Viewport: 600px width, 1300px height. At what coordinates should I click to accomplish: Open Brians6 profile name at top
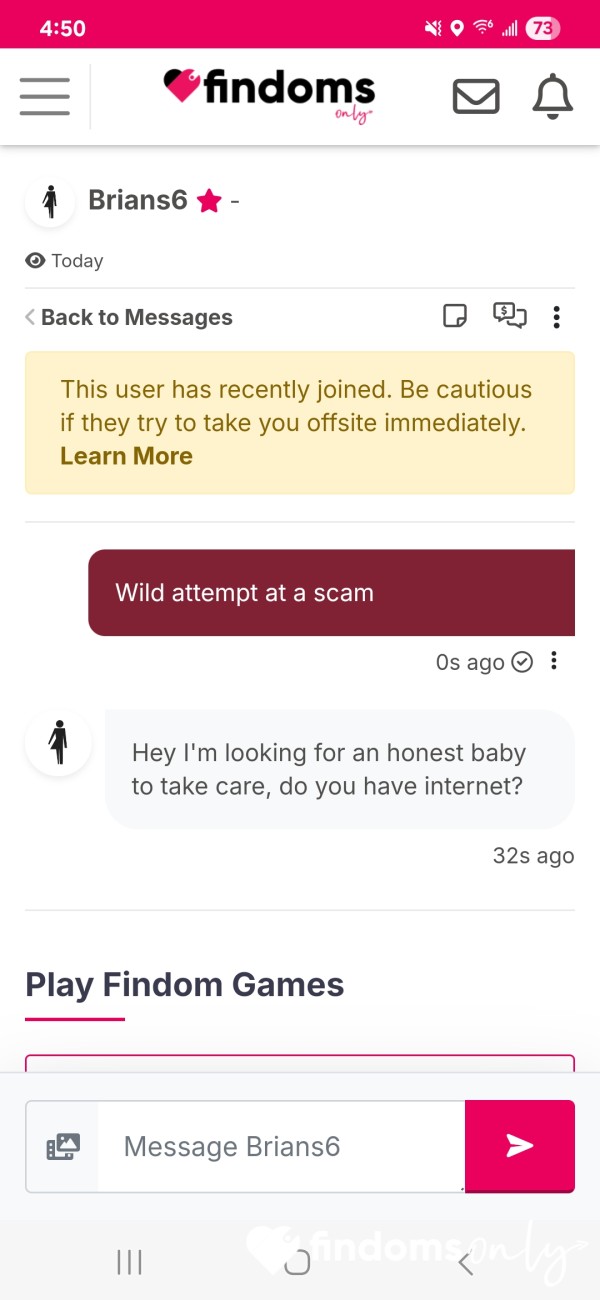tap(138, 200)
